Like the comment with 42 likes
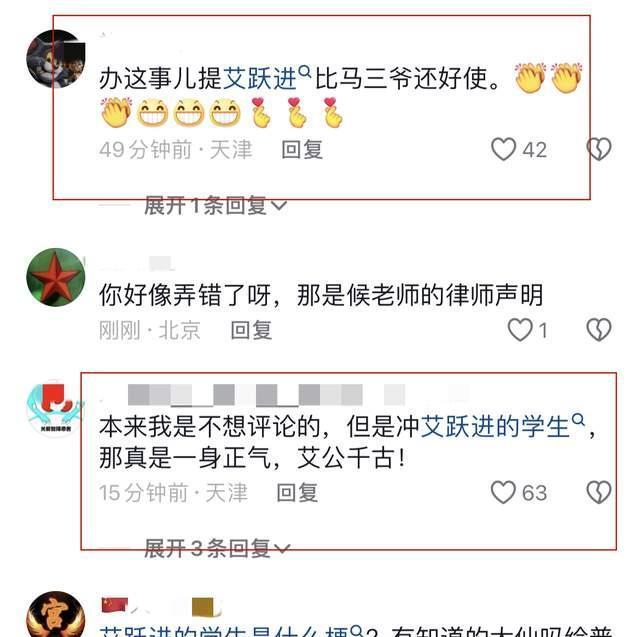 504,150
